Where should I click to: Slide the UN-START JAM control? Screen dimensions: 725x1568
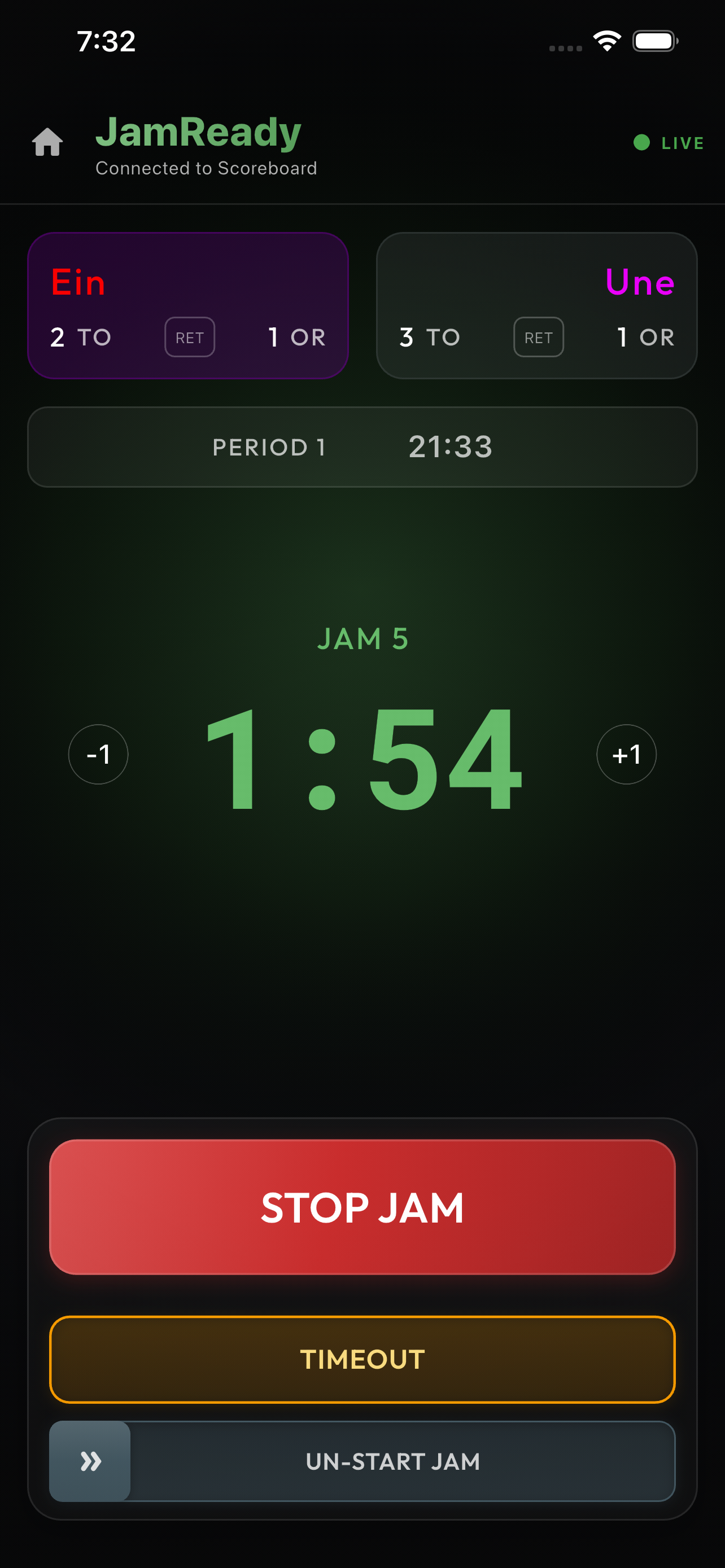click(362, 1461)
